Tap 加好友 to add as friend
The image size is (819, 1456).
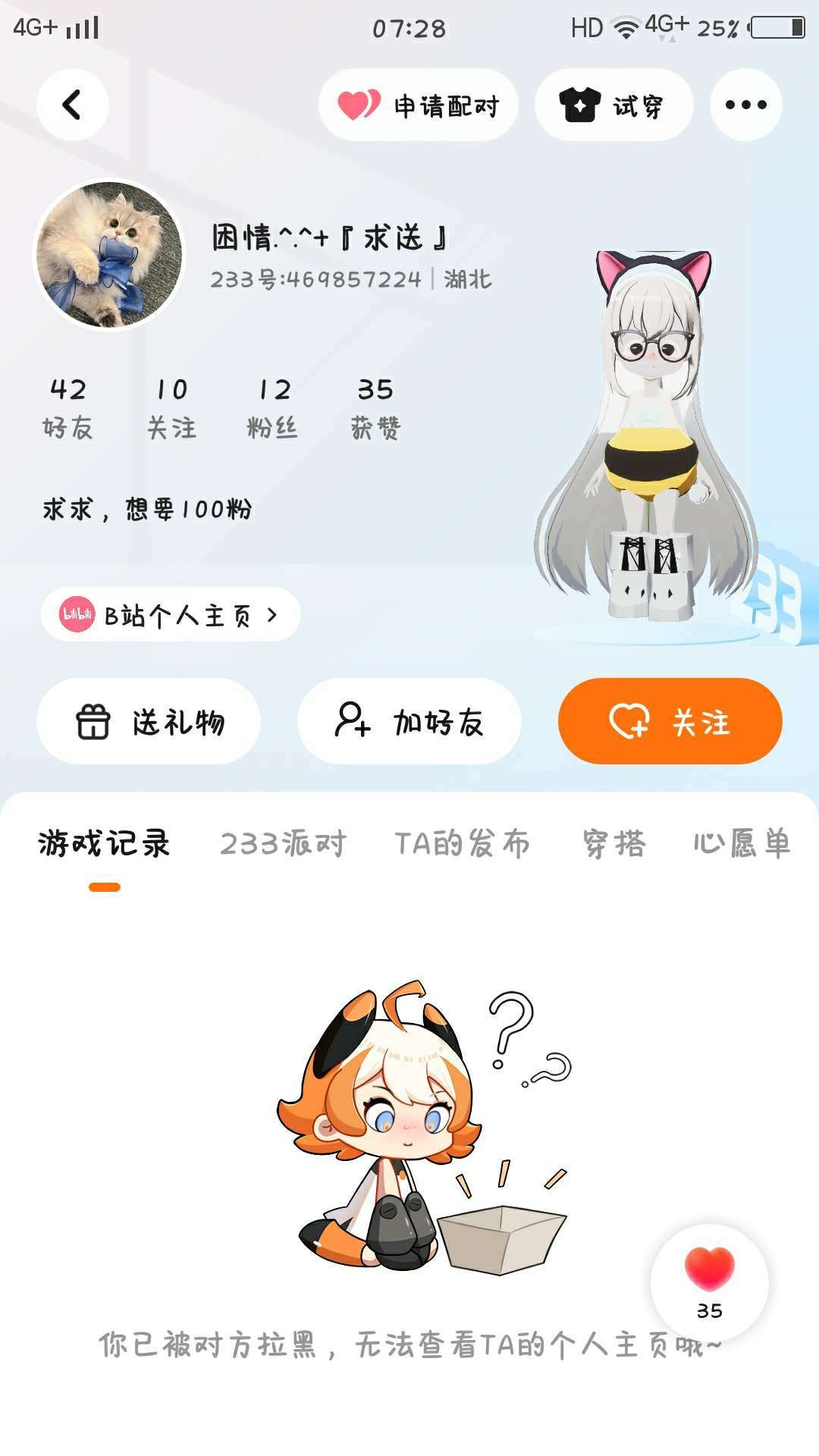tap(409, 721)
